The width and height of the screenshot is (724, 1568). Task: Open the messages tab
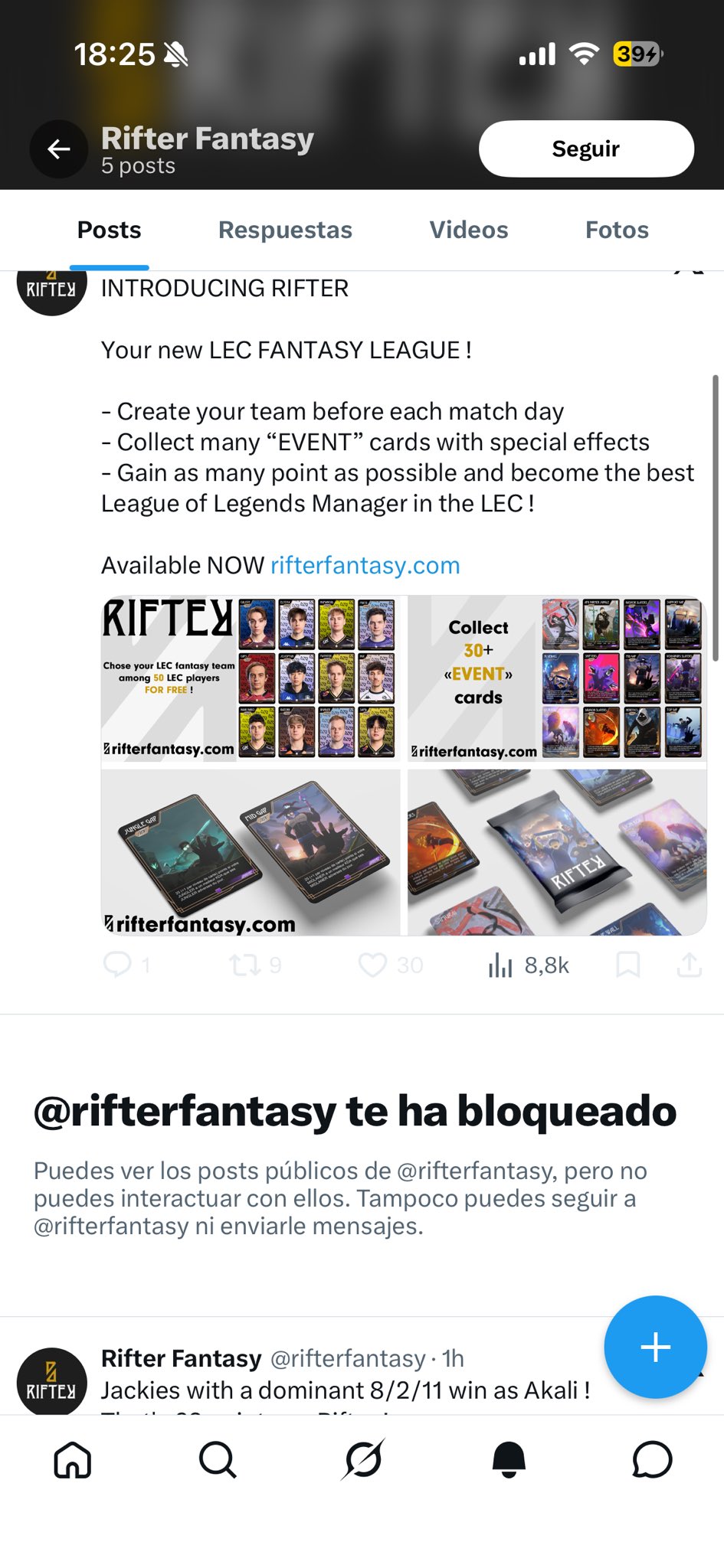[x=652, y=1460]
